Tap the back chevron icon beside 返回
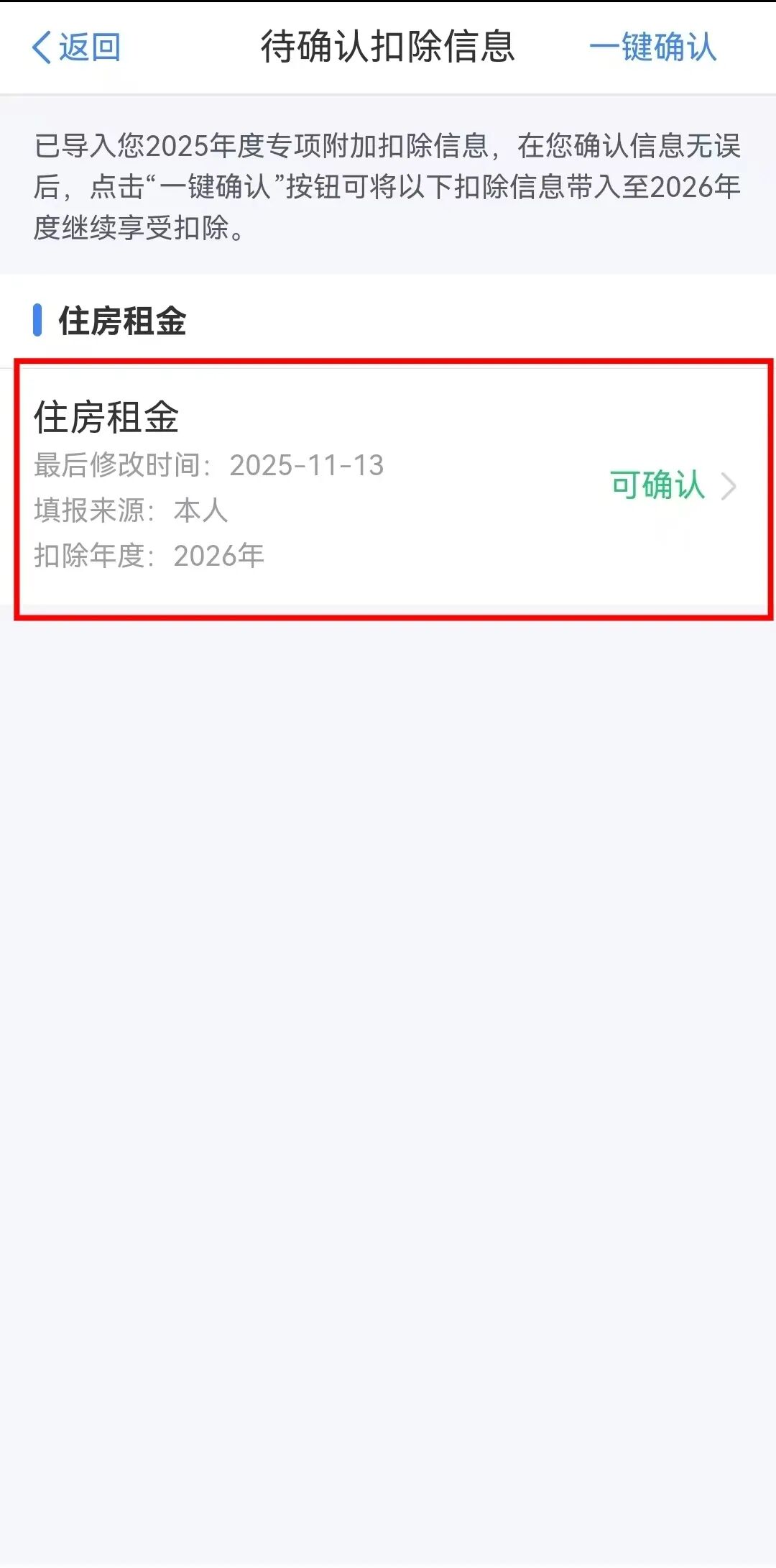Viewport: 776px width, 1568px height. pos(41,47)
